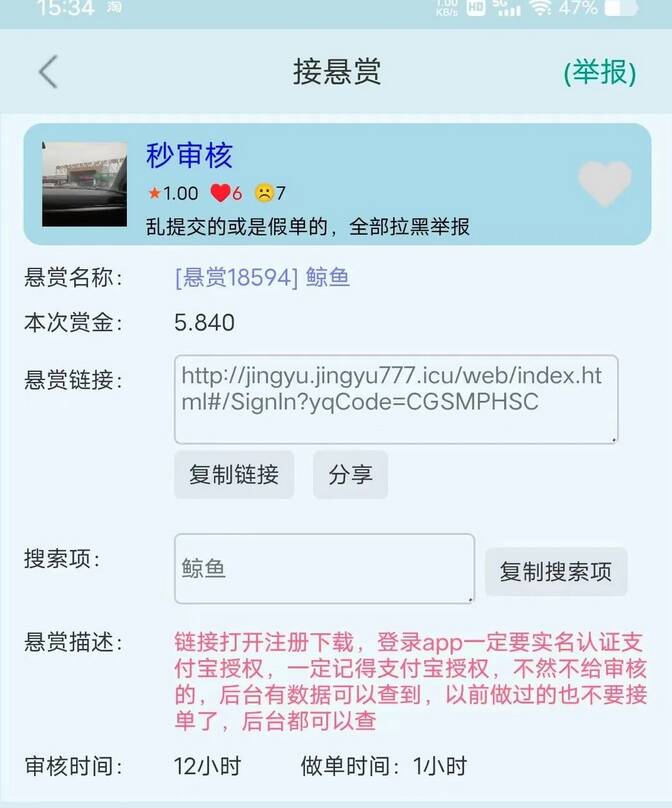Tap the 搜索项 field showing 鲸鱼
Viewport: 672px width, 808px height.
point(324,568)
